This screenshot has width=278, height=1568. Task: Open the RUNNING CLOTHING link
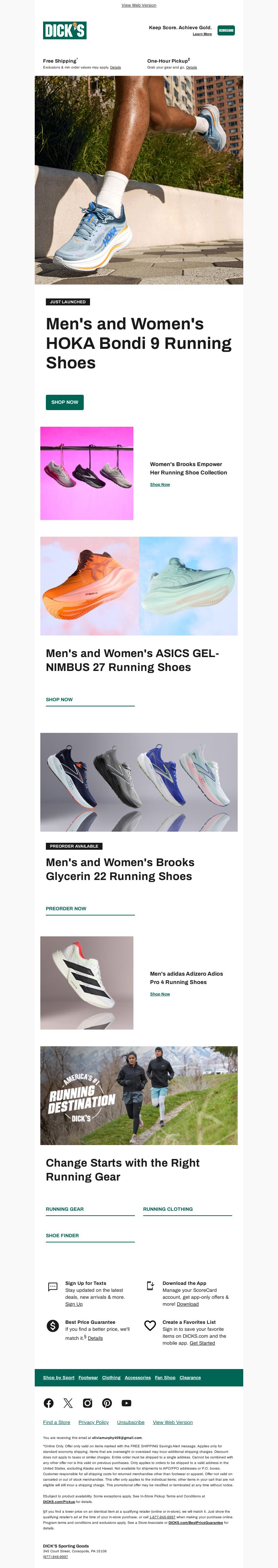[x=168, y=1209]
